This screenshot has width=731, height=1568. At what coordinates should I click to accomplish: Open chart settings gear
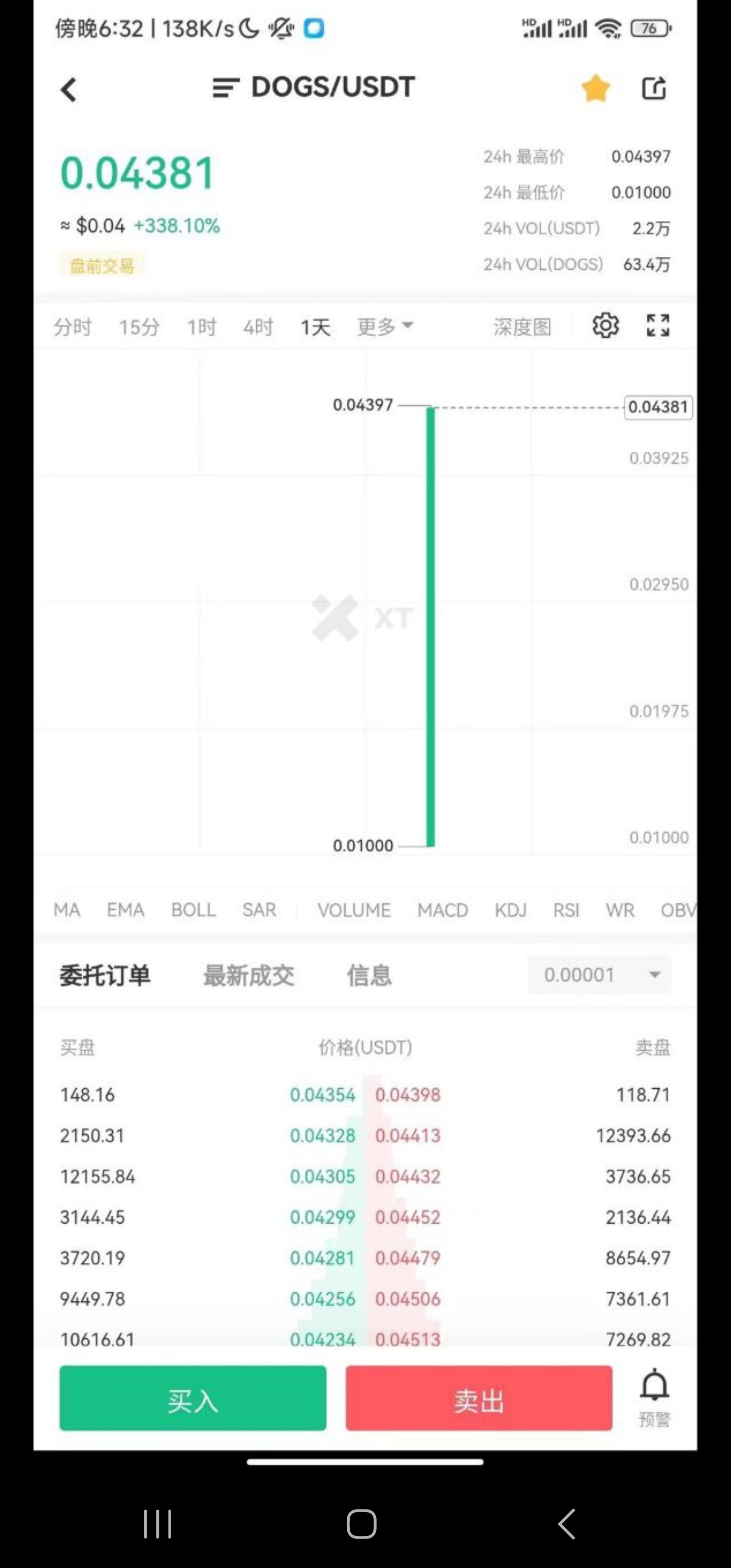click(x=606, y=325)
